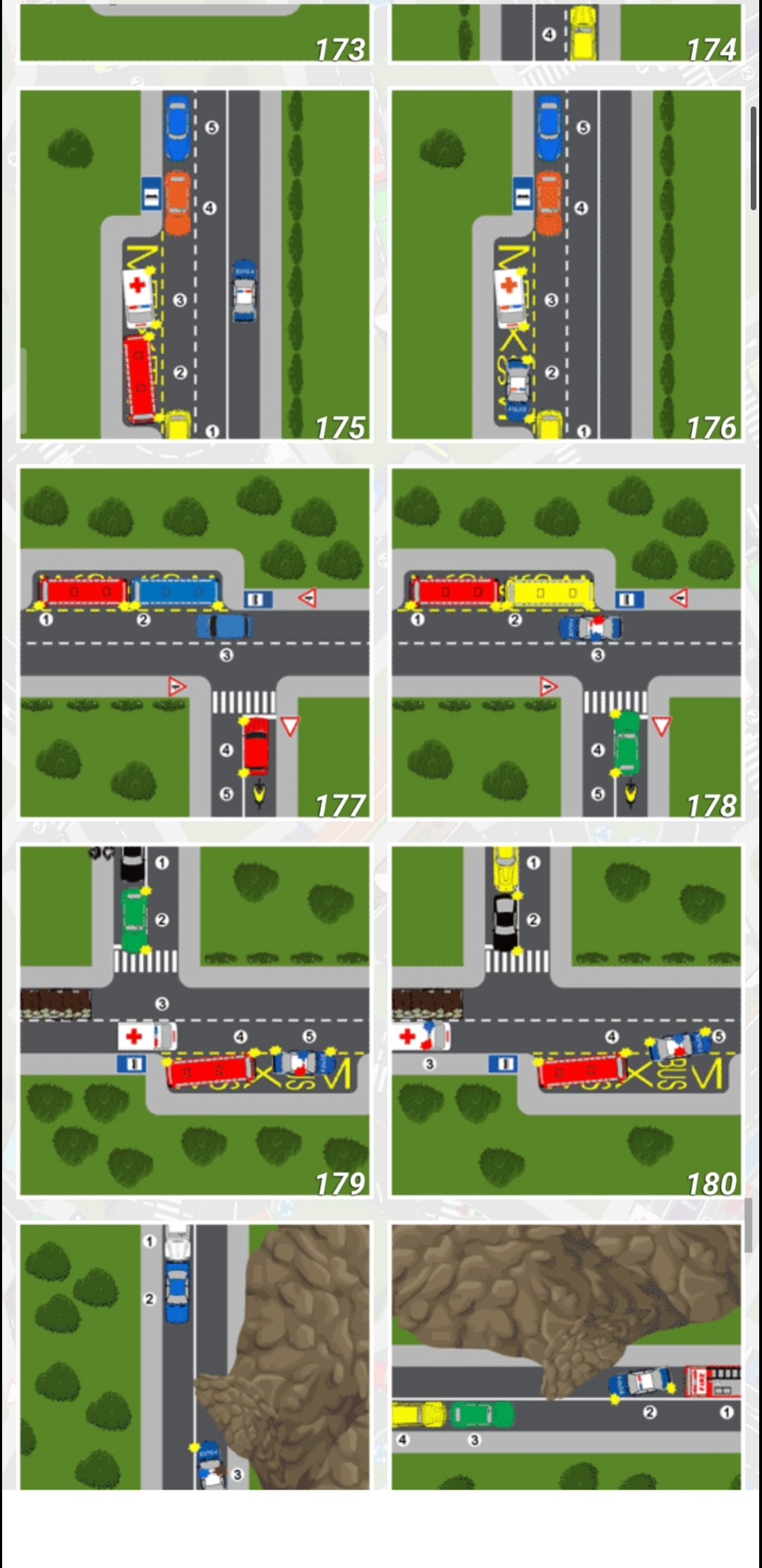This screenshot has width=762, height=1568.
Task: Open traffic scenario tile 174
Action: click(566, 34)
